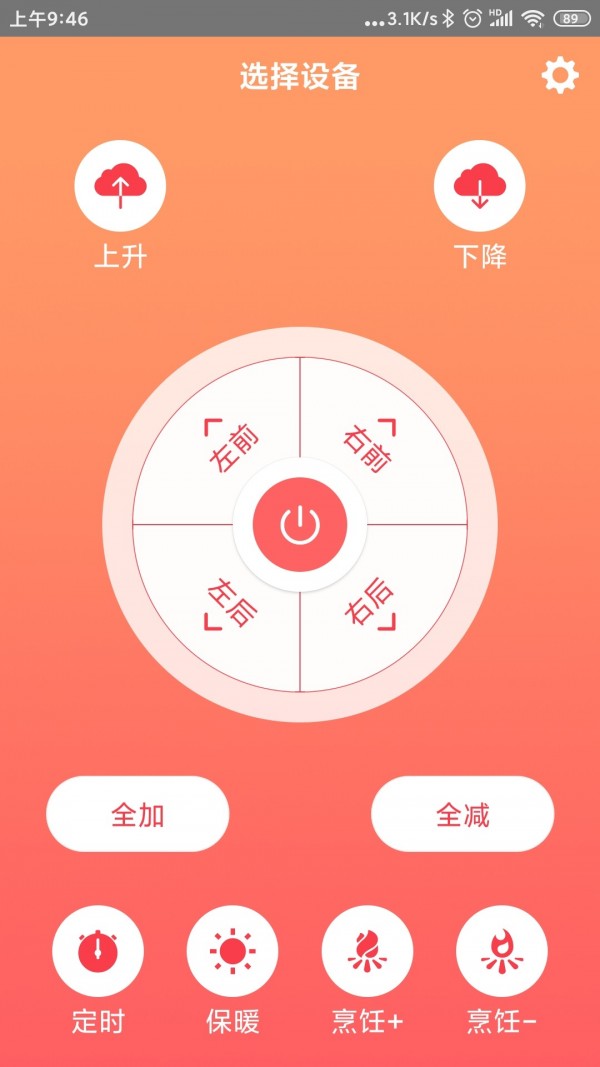Screen dimensions: 600x1067
Task: Select the 左前 burner zone
Action: tap(225, 445)
